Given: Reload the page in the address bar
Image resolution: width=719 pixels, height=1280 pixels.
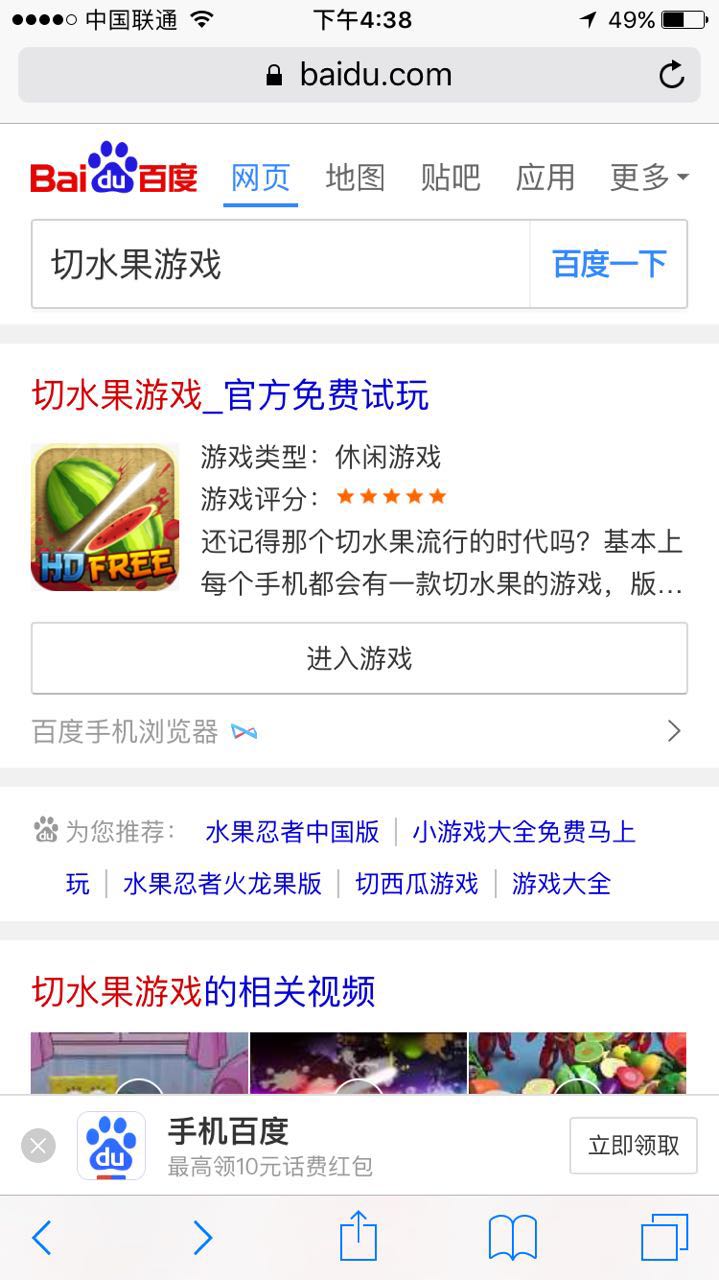Looking at the screenshot, I should (671, 75).
